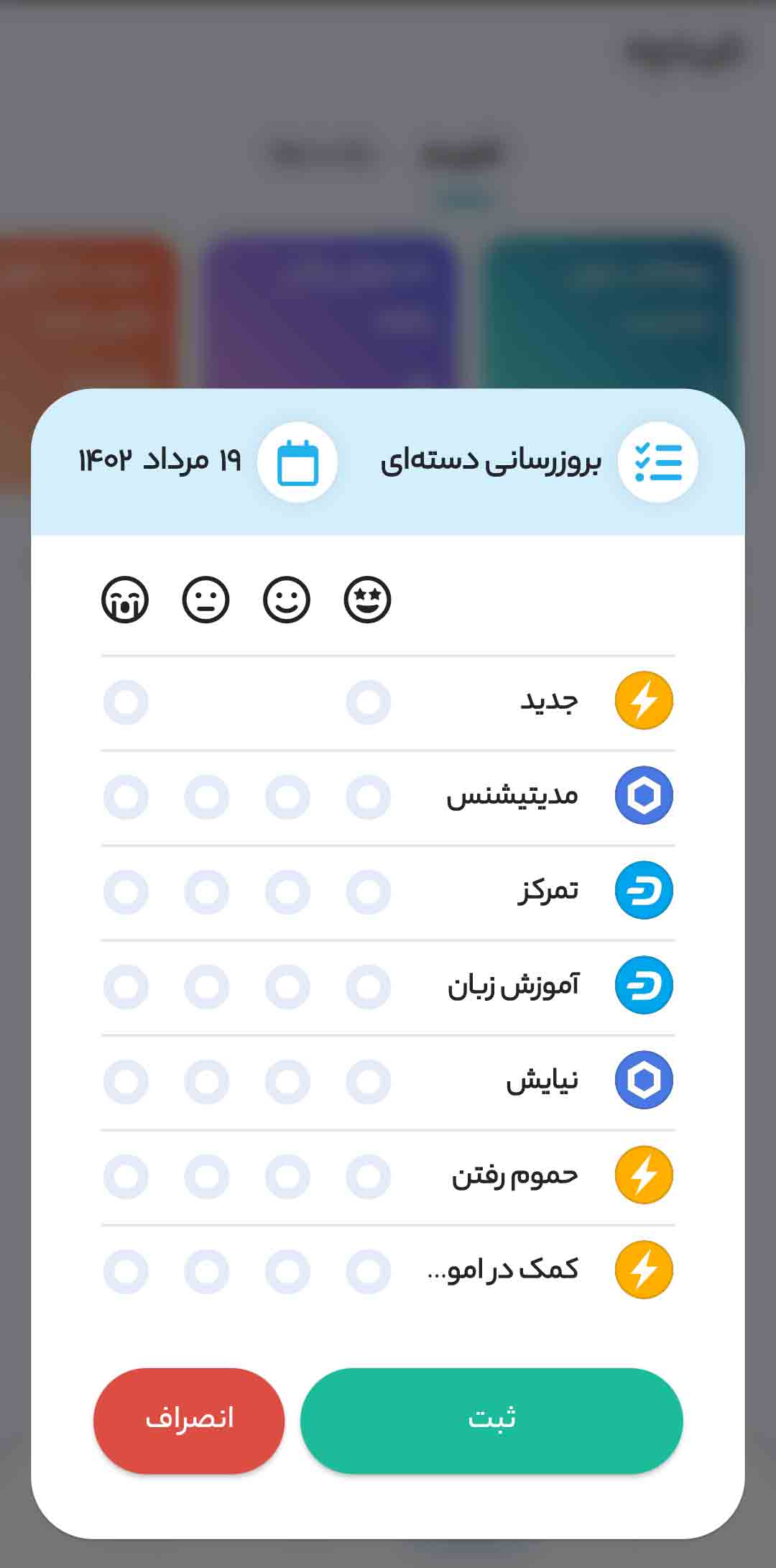Choose star-eyes rating for آموزش زبان
776x1568 pixels.
368,986
